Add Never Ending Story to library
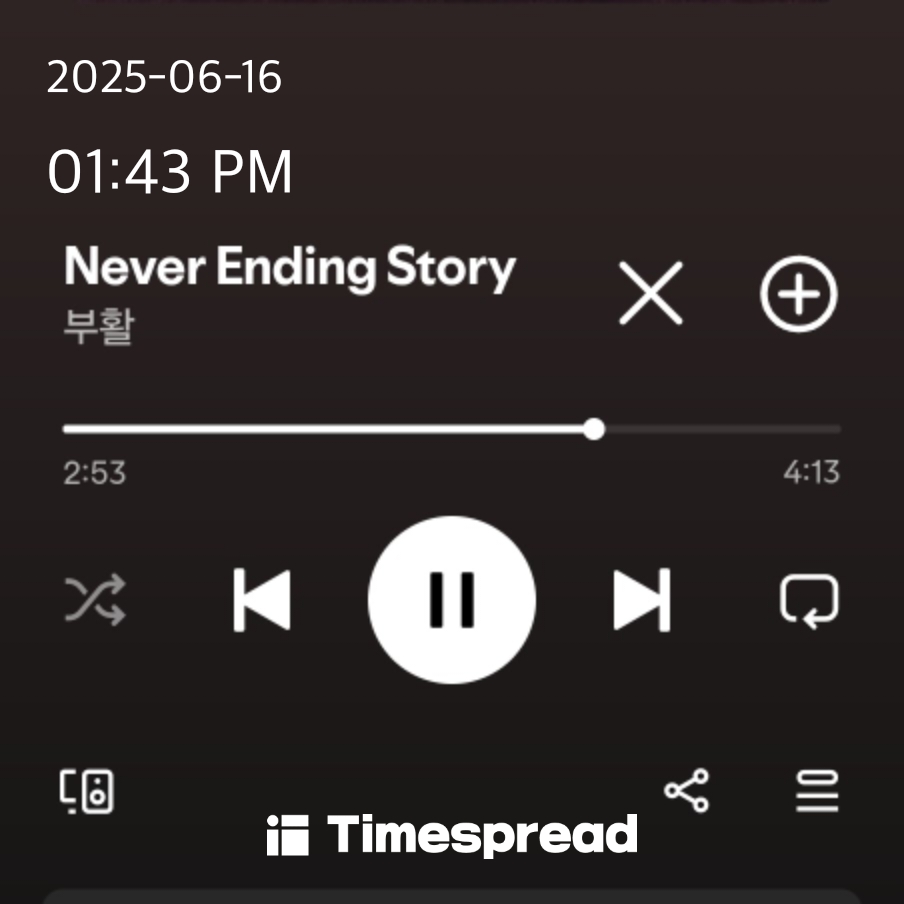This screenshot has width=904, height=904. (x=798, y=294)
